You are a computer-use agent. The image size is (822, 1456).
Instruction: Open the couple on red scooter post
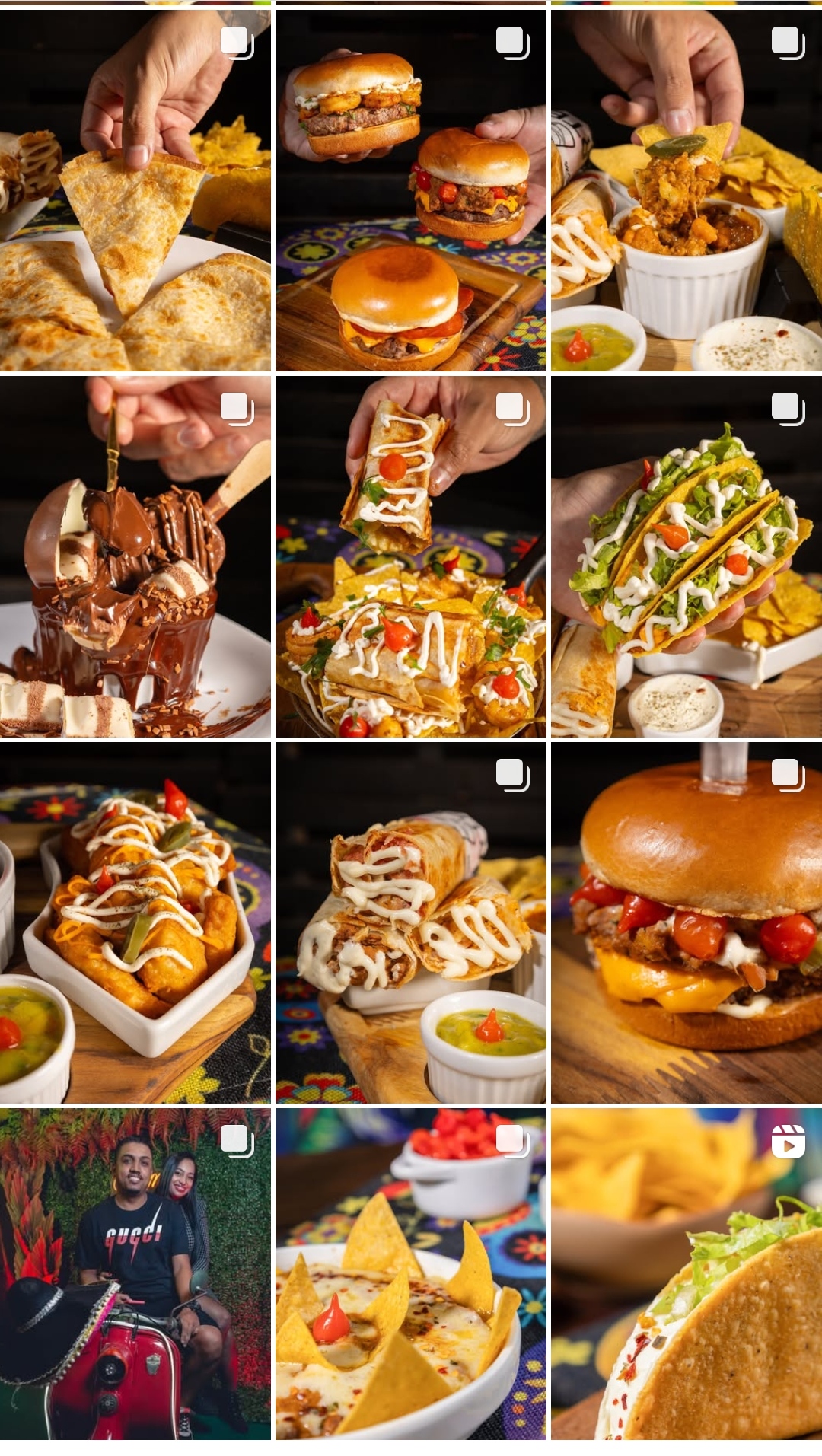pos(135,1273)
